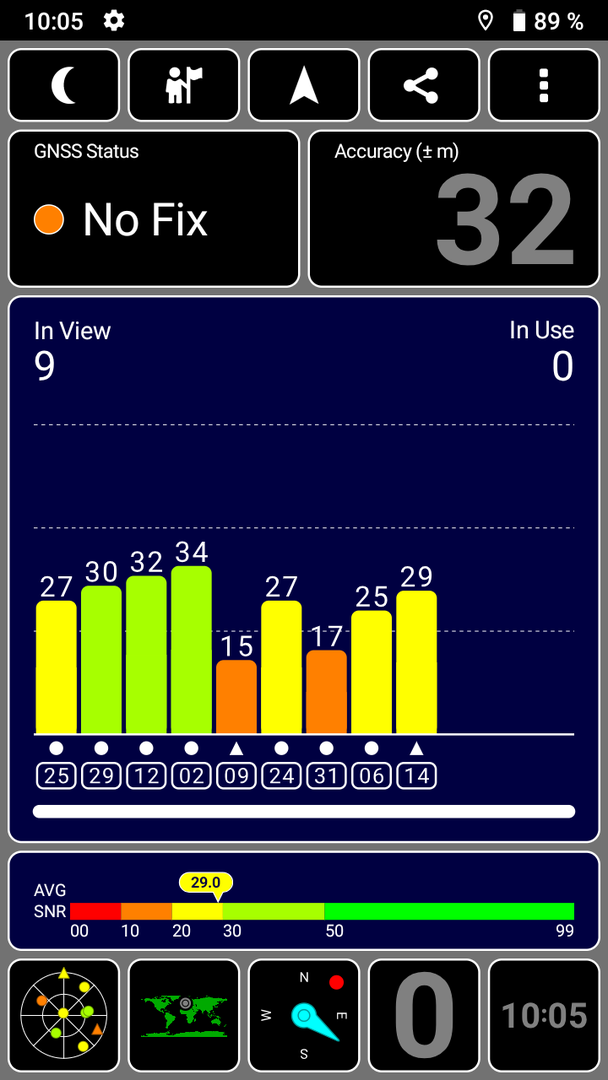Open the GNSS Status No Fix panel
Viewport: 608px width, 1080px height.
(154, 209)
